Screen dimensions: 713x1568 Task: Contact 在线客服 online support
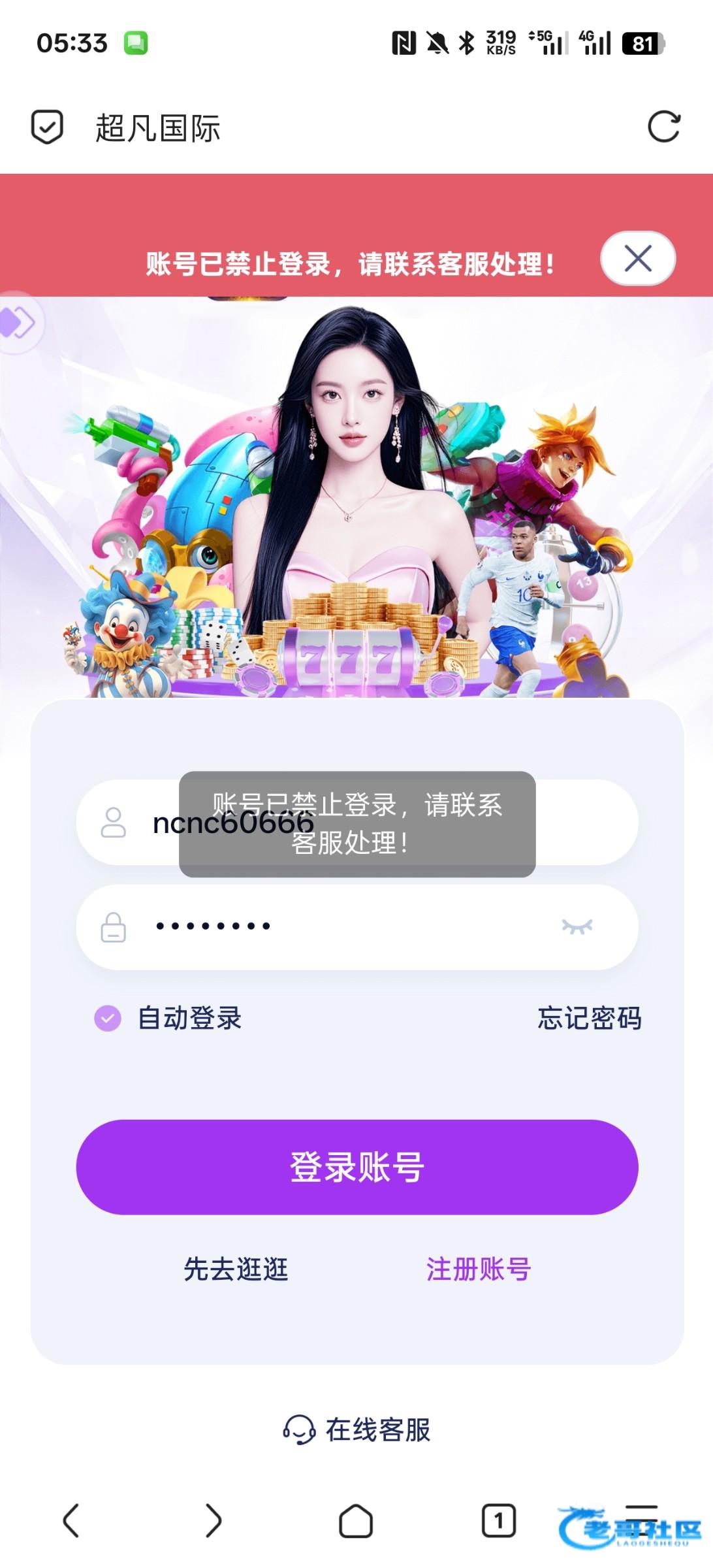coord(356,1429)
